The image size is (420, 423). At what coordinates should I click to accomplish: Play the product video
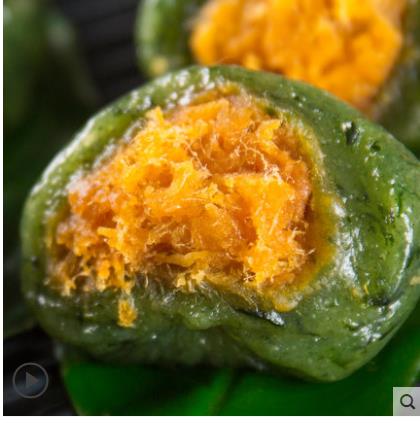pos(31,380)
